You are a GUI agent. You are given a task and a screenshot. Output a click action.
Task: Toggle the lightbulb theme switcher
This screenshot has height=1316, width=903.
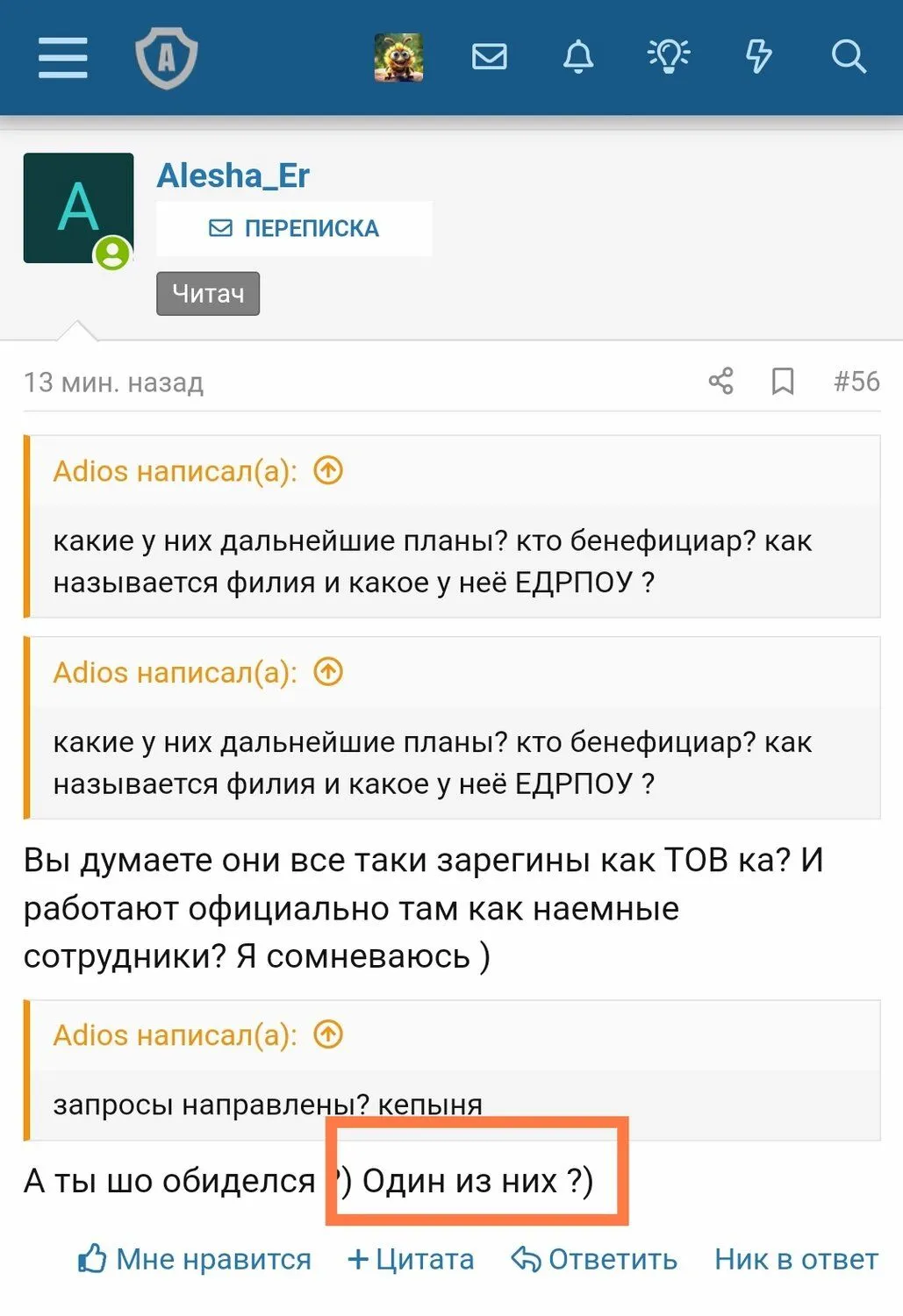(x=669, y=57)
